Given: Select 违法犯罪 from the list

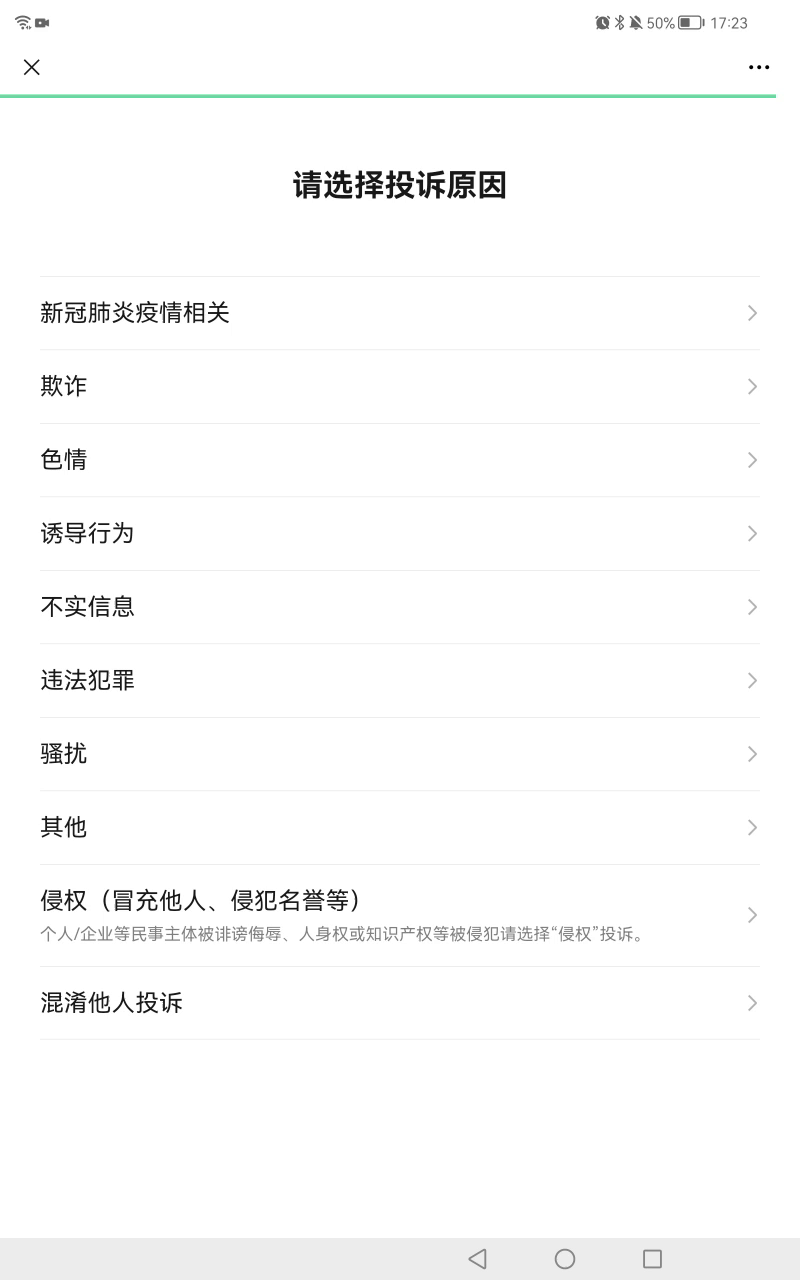Looking at the screenshot, I should pyautogui.click(x=400, y=680).
